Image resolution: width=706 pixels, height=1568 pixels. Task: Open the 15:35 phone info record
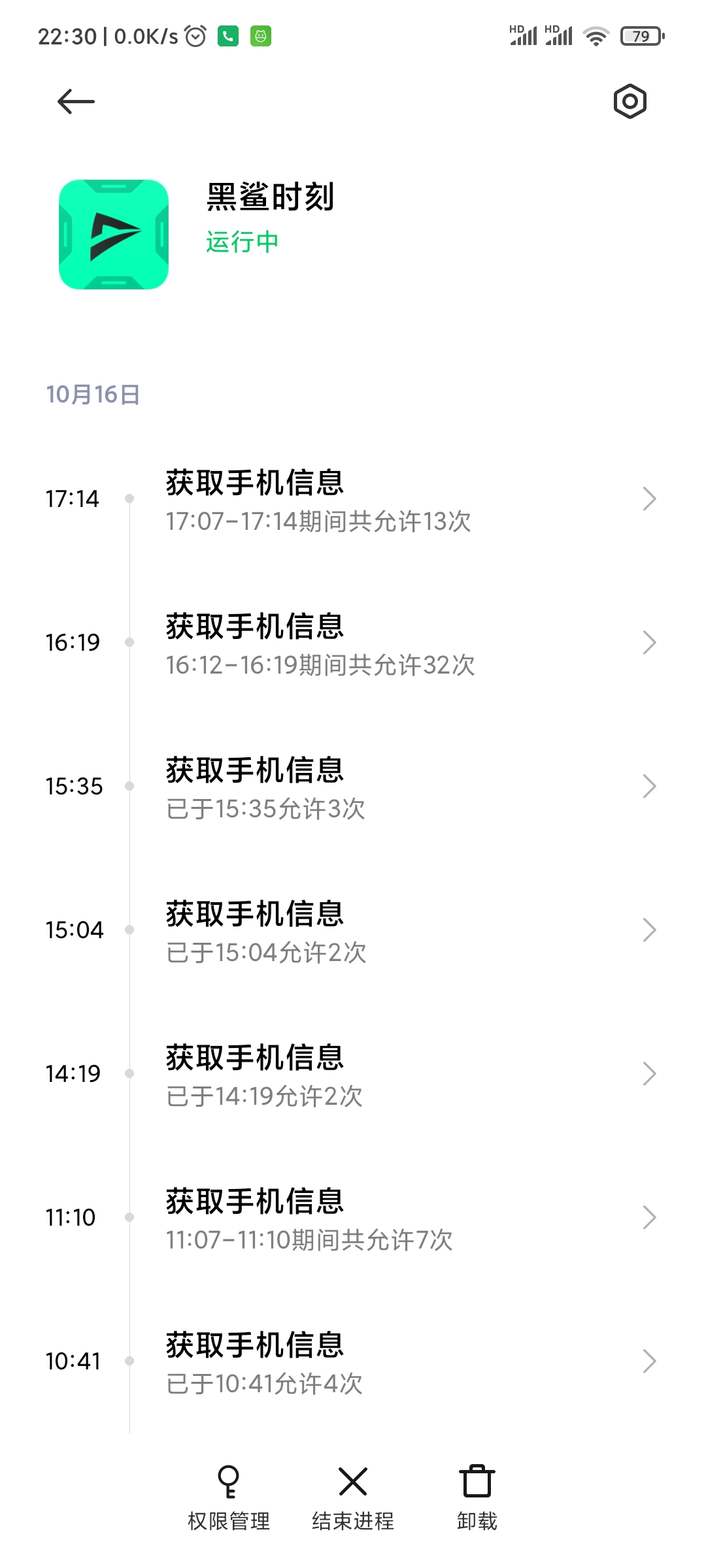pyautogui.click(x=353, y=787)
